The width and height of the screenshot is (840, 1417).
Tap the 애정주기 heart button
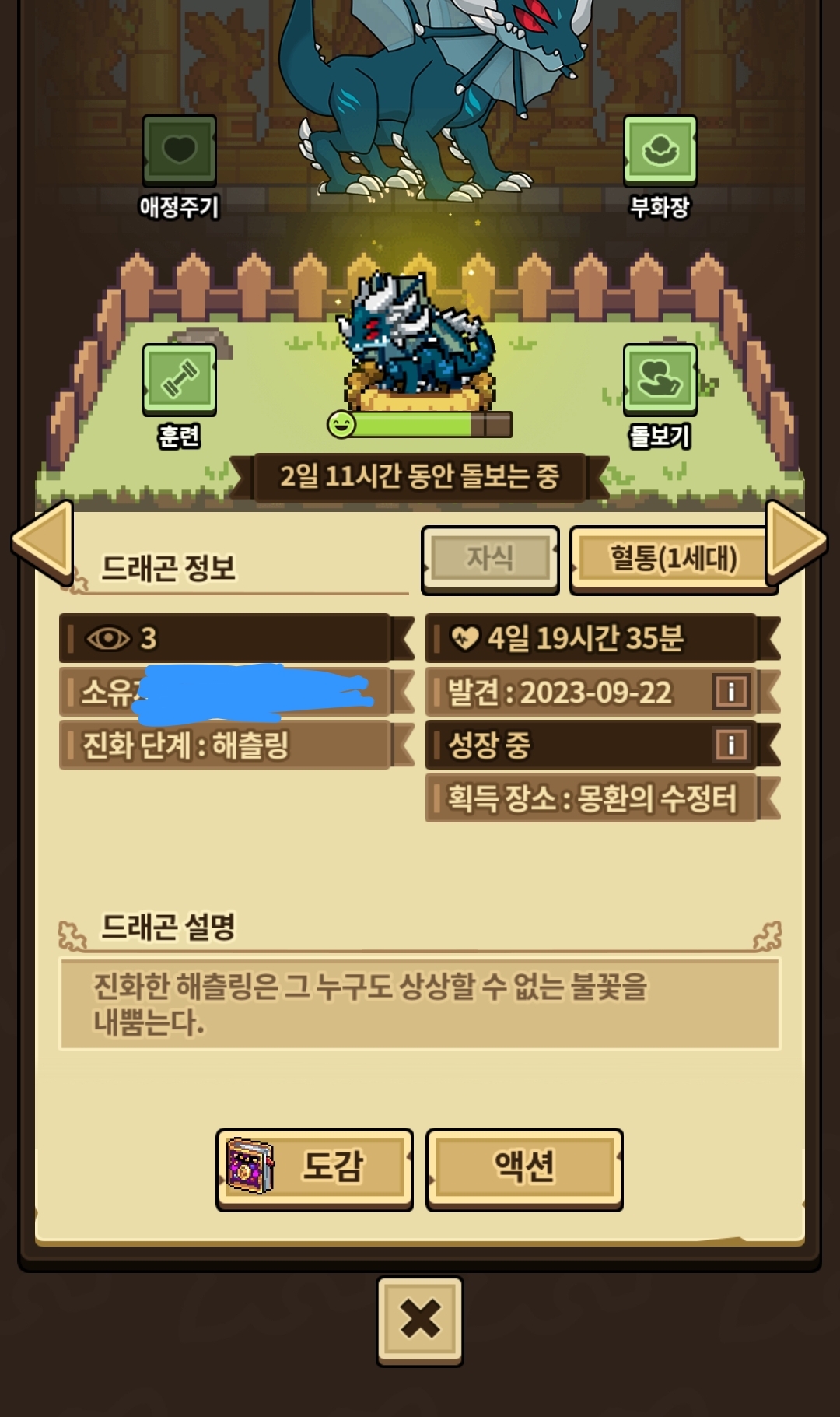(x=179, y=151)
